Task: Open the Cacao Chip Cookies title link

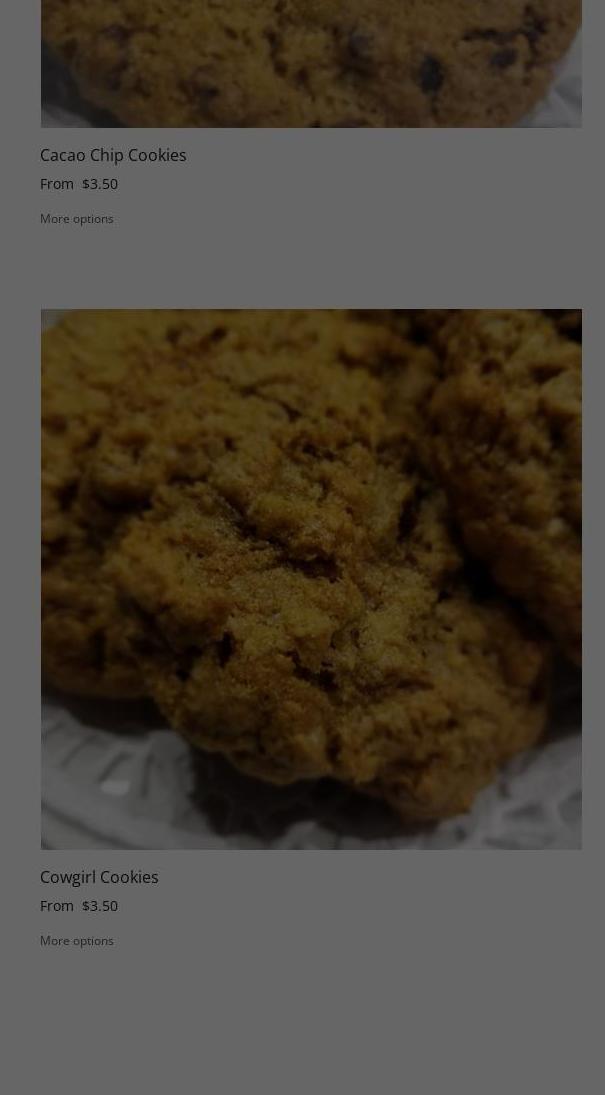Action: (113, 155)
